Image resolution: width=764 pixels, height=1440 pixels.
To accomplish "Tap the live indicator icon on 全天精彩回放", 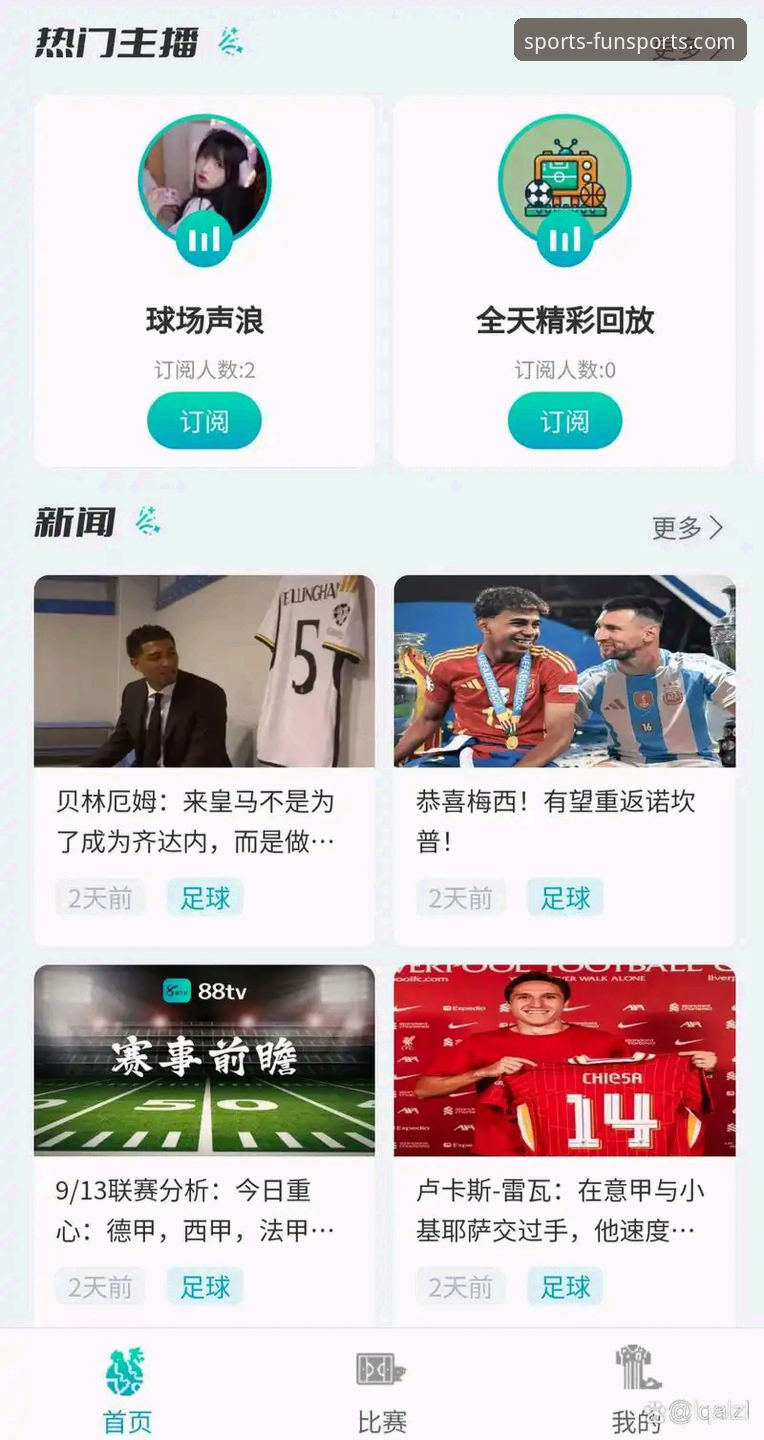I will point(565,239).
